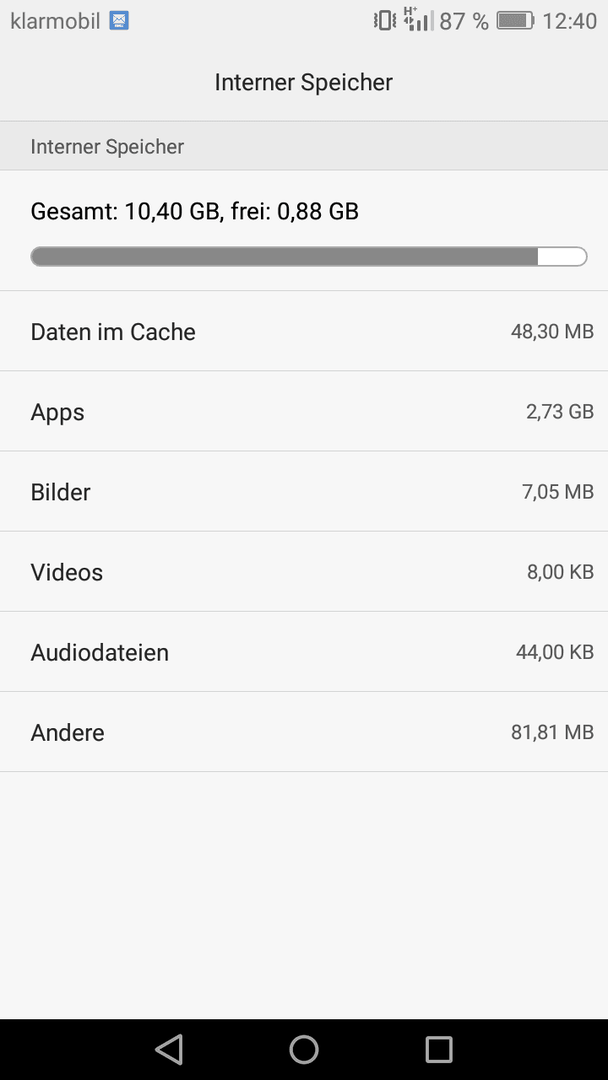
Task: Open the Daten im Cache row
Action: pyautogui.click(x=304, y=331)
